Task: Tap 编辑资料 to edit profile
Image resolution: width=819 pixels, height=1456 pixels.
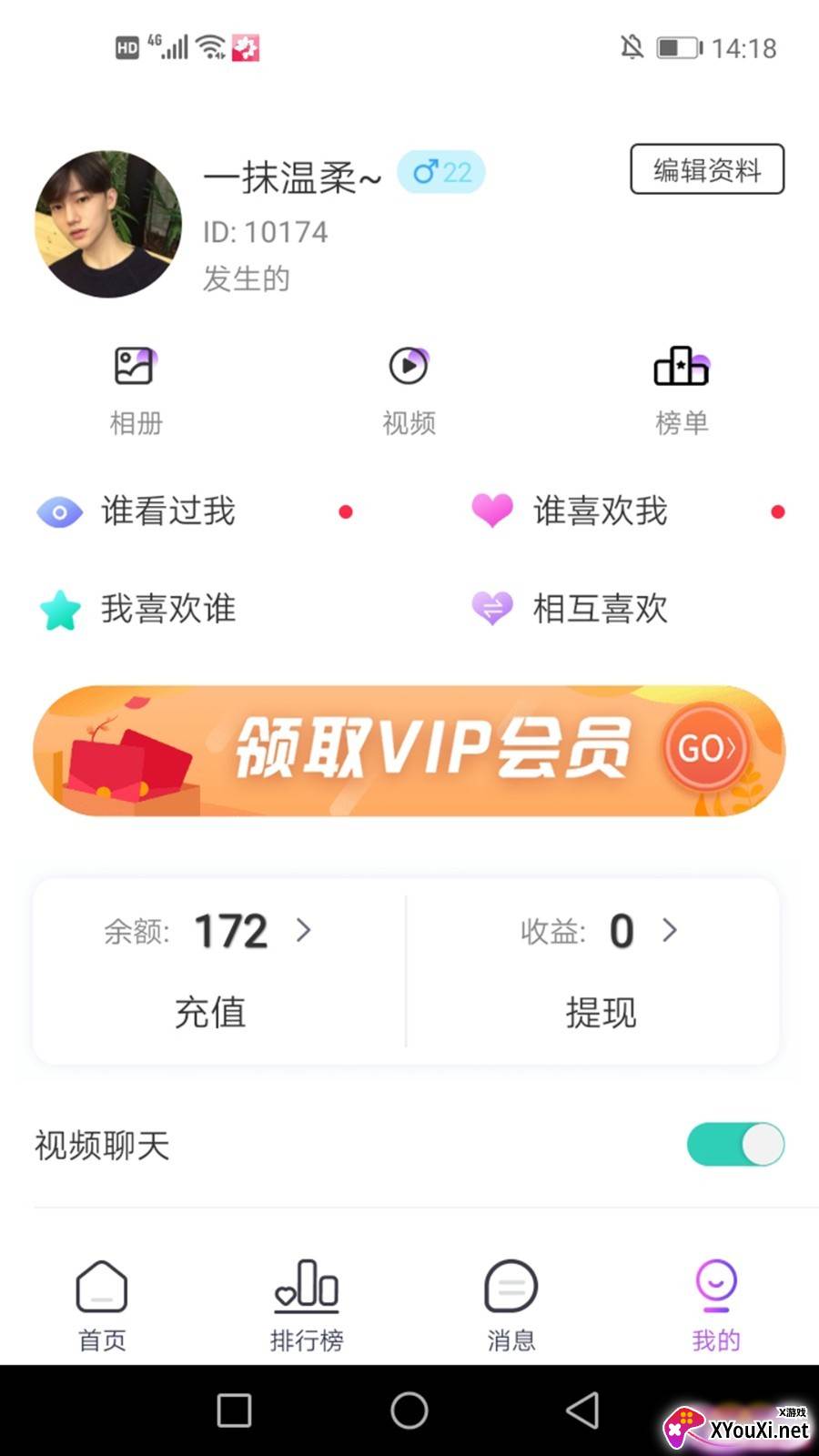Action: pyautogui.click(x=707, y=169)
